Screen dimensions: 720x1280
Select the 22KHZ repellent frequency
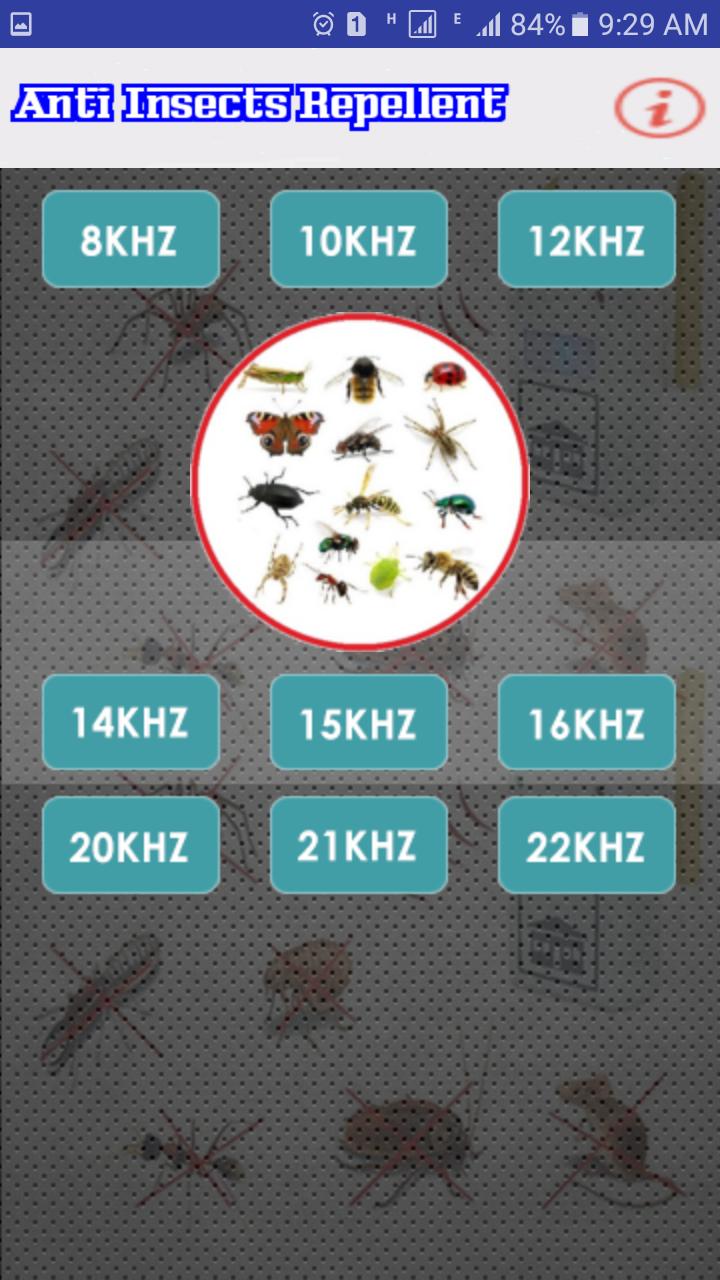pos(586,845)
